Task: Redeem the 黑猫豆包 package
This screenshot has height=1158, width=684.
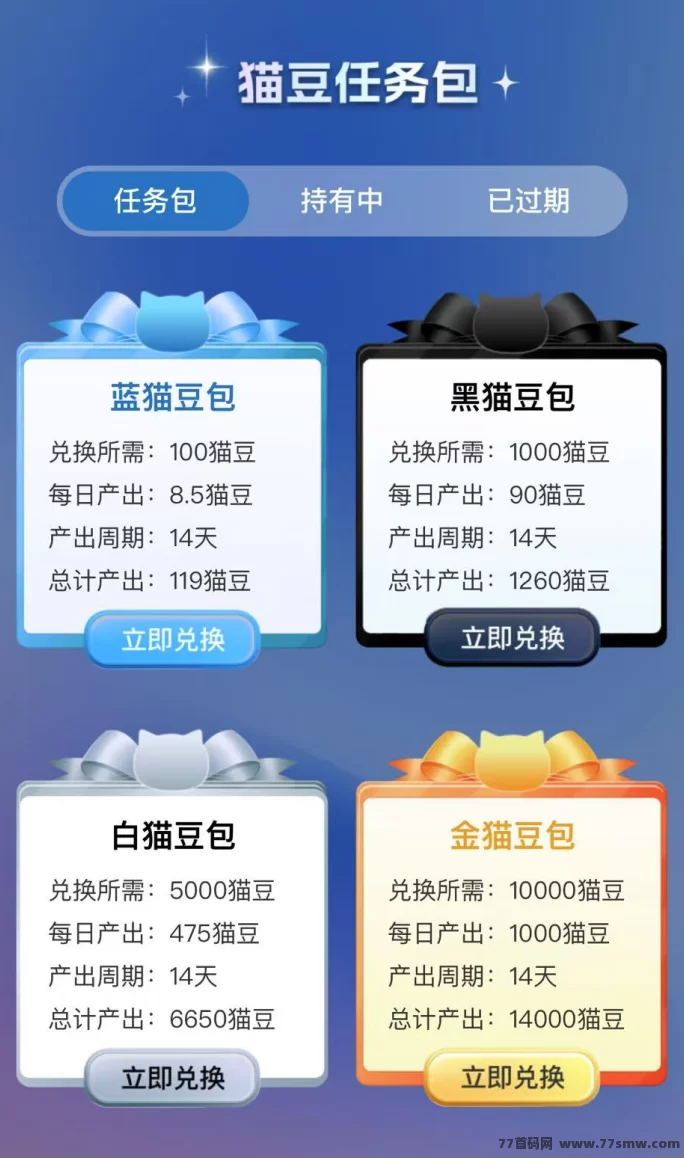Action: click(512, 638)
